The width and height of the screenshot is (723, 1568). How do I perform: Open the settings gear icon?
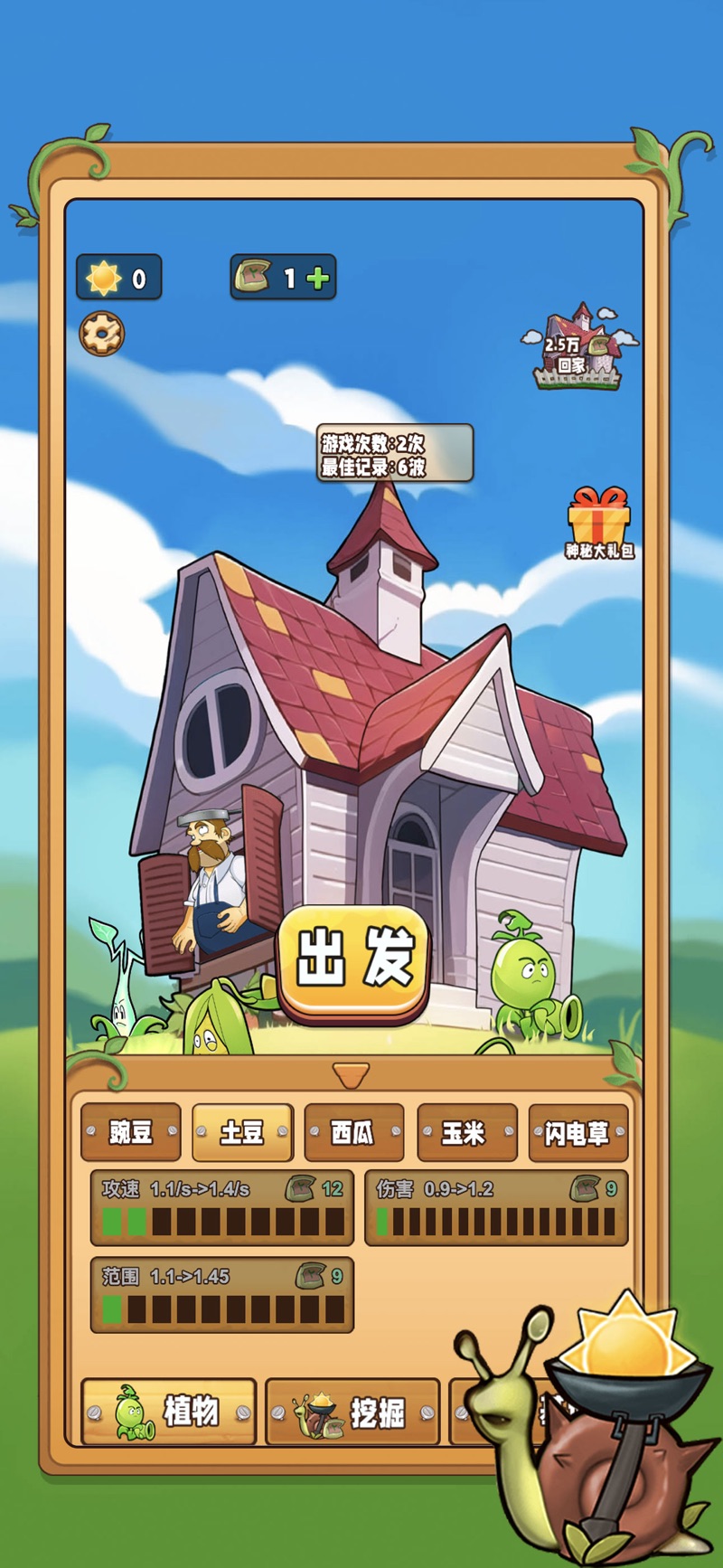[x=102, y=334]
